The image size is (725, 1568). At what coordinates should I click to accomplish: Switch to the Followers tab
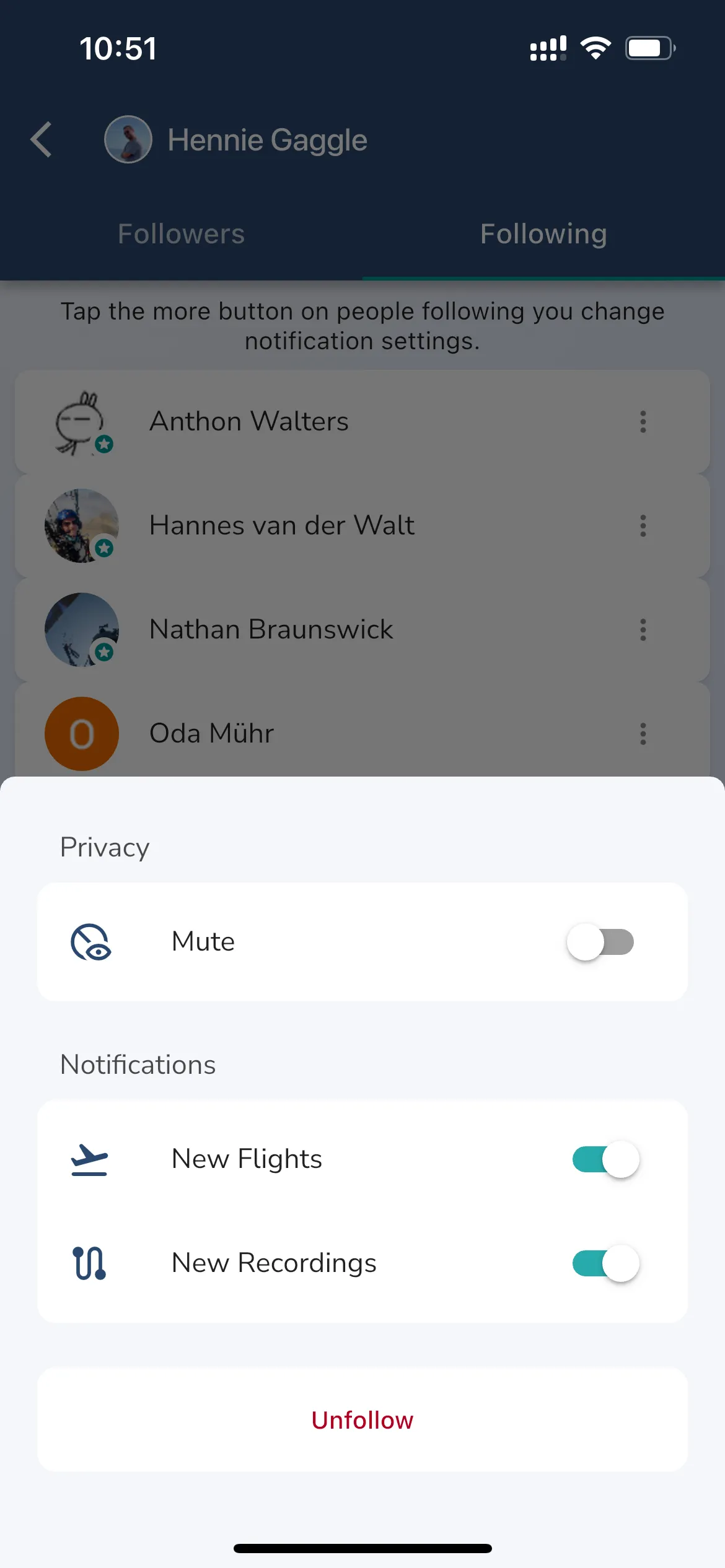tap(181, 234)
